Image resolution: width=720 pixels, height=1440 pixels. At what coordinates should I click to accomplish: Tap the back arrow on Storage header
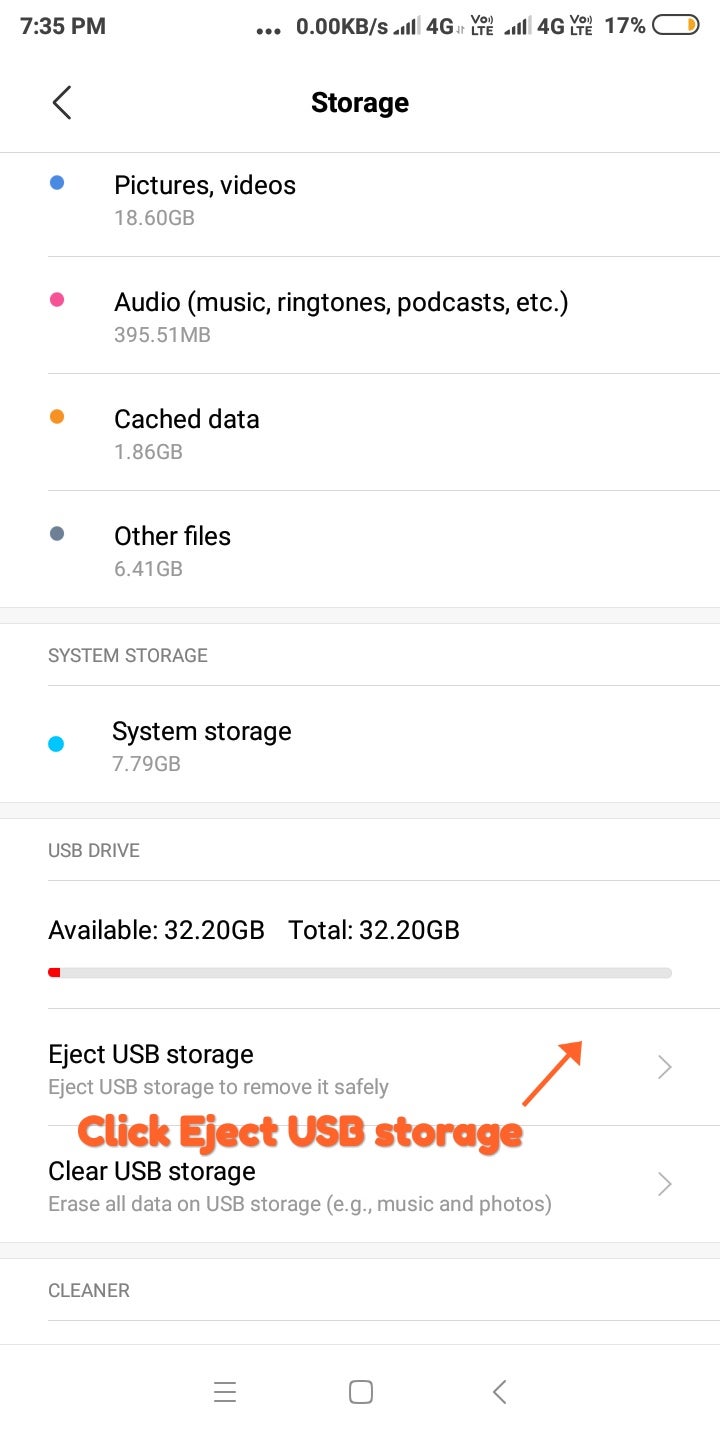pos(62,102)
